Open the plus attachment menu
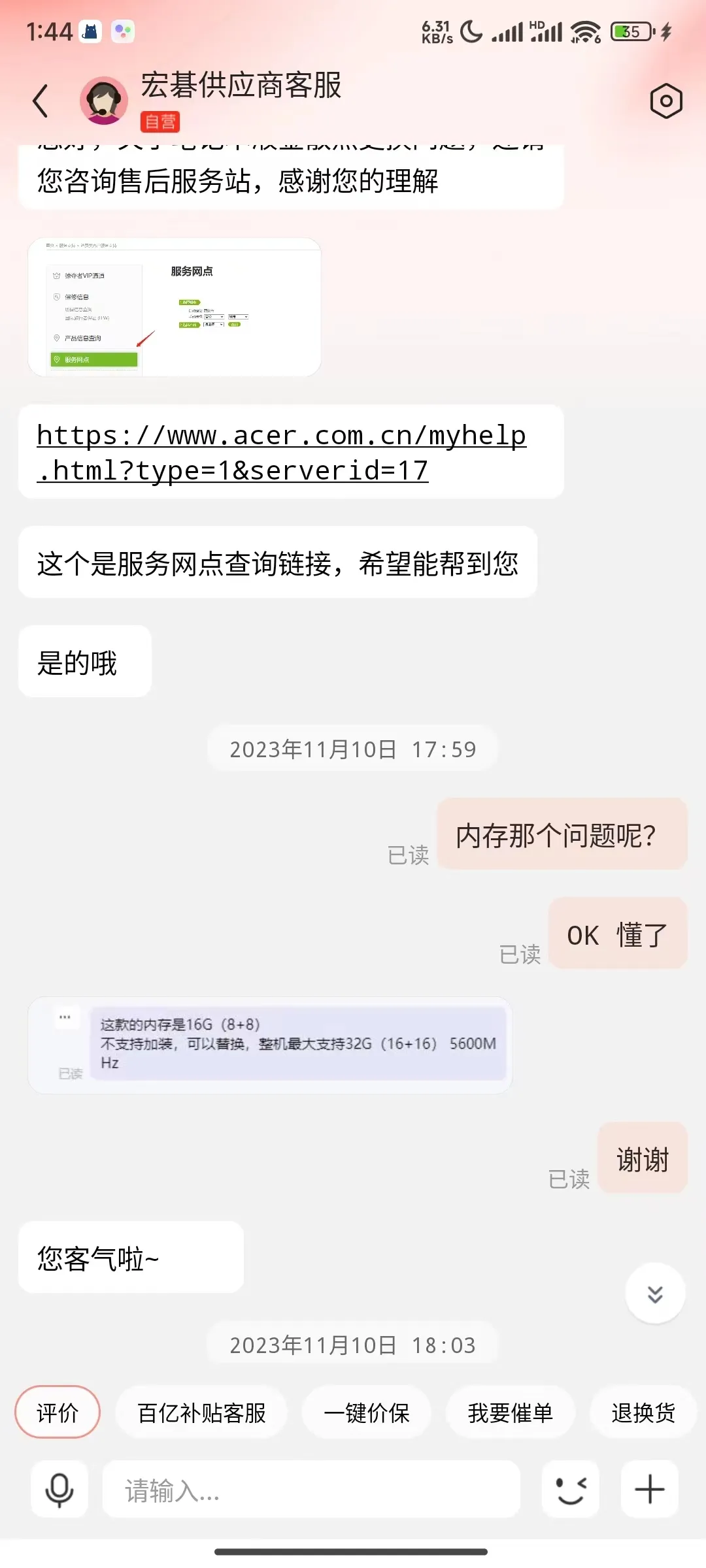Viewport: 706px width, 1568px height. [x=650, y=1490]
